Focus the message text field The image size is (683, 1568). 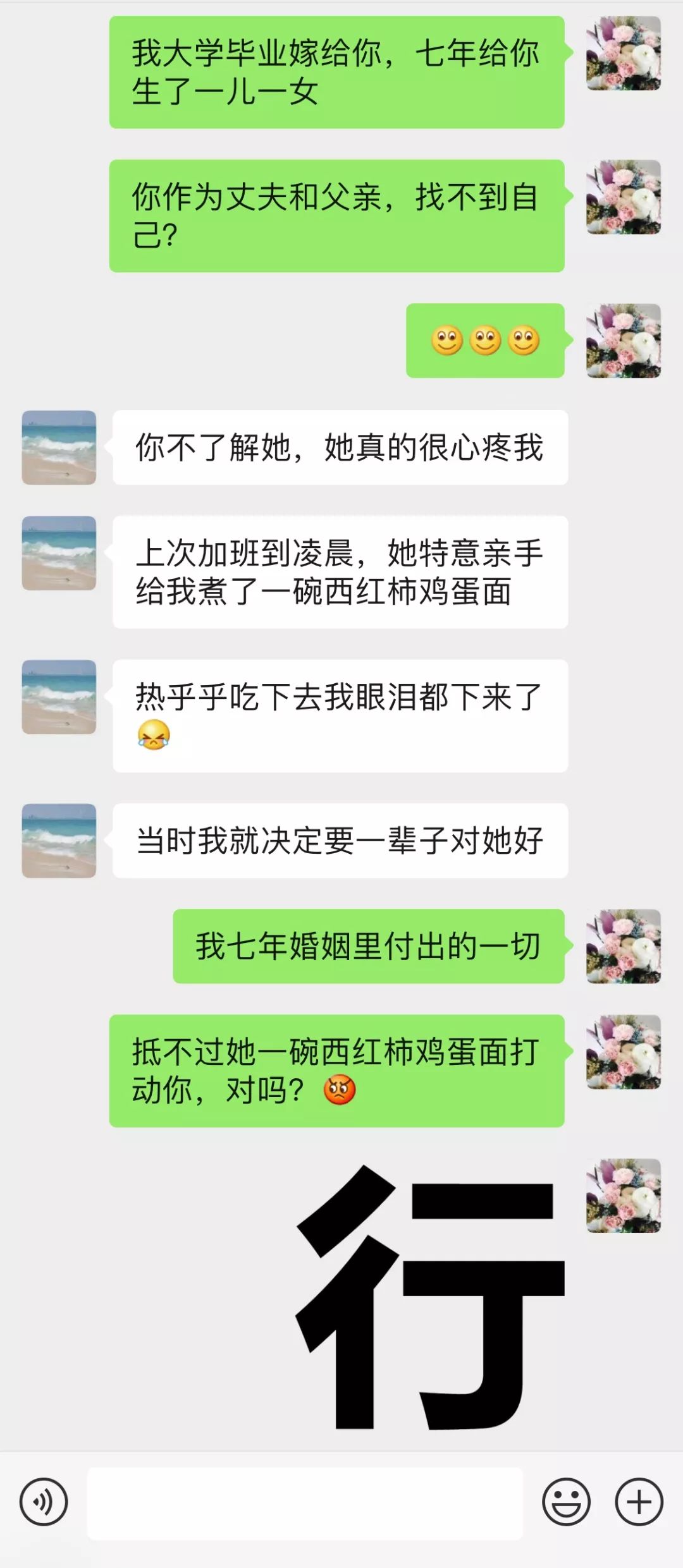[305, 1503]
